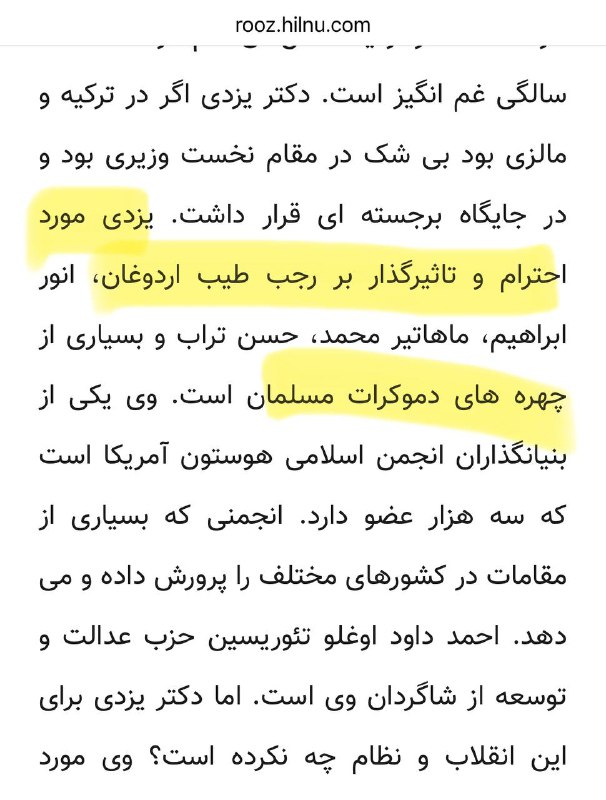
Task: Tap the rooz.hilnu.com address bar
Action: (x=303, y=26)
